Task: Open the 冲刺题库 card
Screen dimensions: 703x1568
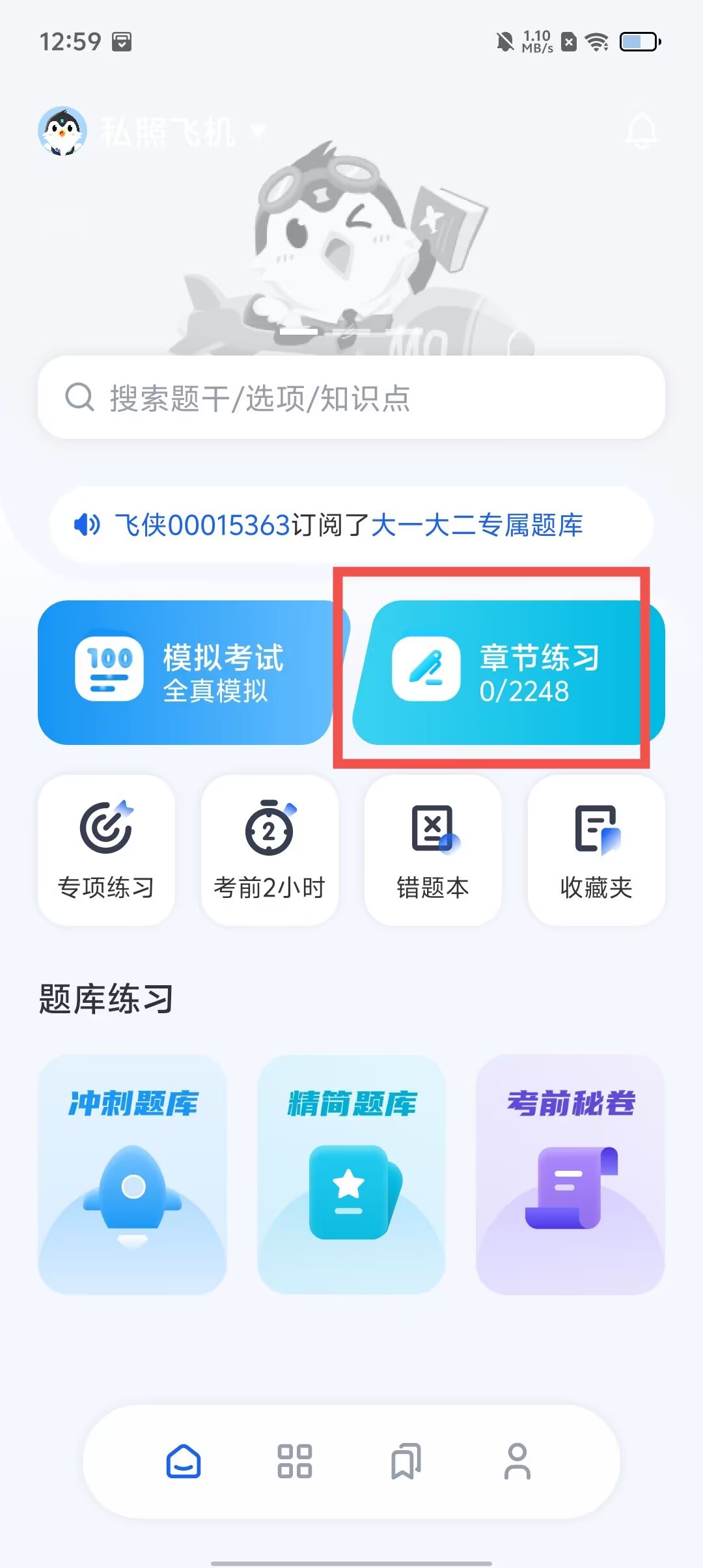Action: 132,1174
